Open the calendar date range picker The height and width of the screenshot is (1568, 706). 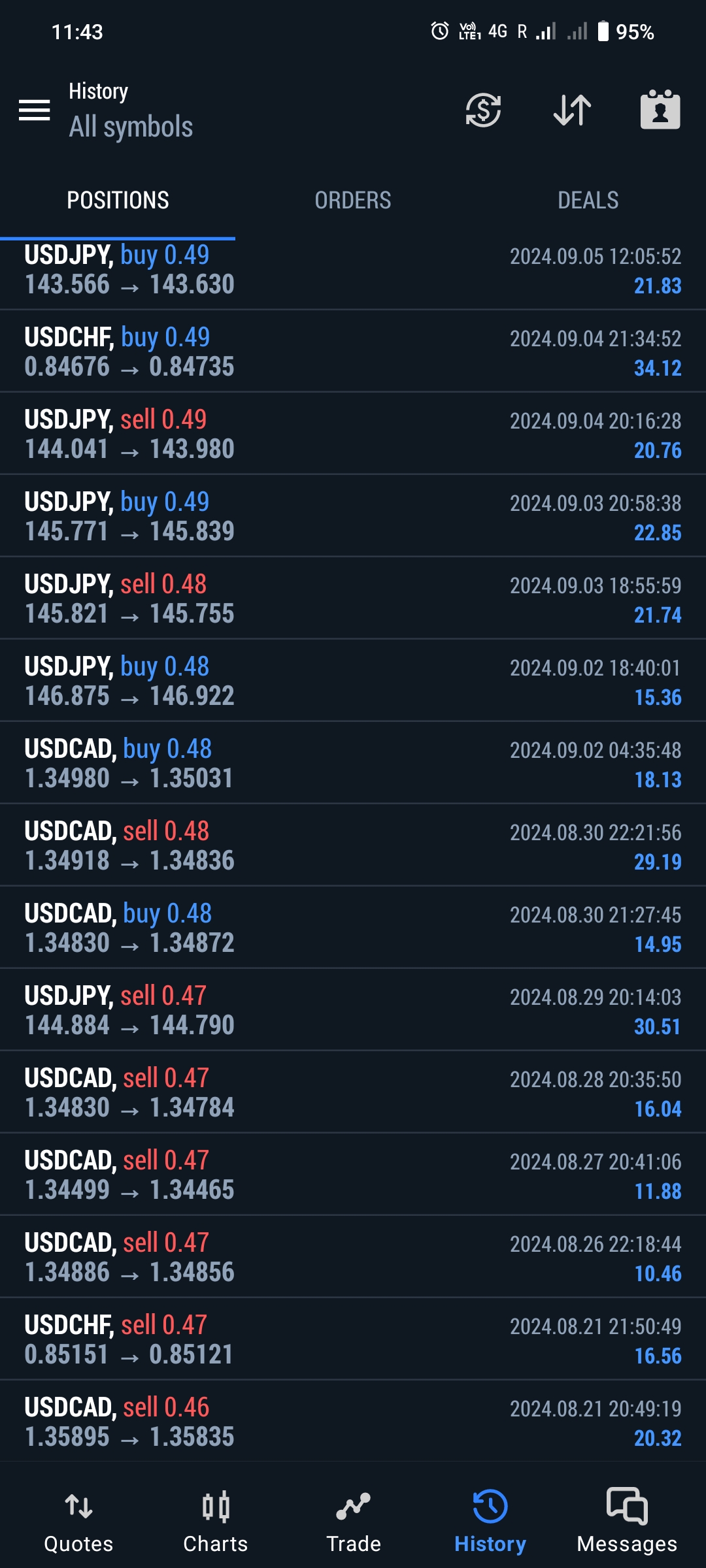pyautogui.click(x=660, y=110)
